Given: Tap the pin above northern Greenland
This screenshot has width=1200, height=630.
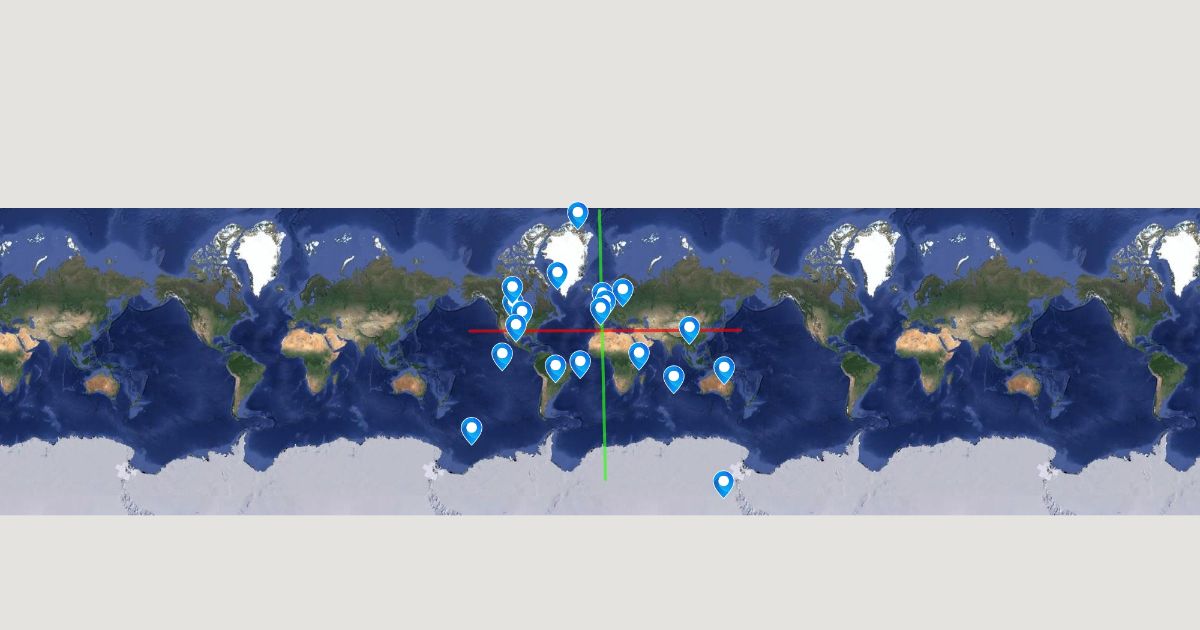Looking at the screenshot, I should coord(577,214).
